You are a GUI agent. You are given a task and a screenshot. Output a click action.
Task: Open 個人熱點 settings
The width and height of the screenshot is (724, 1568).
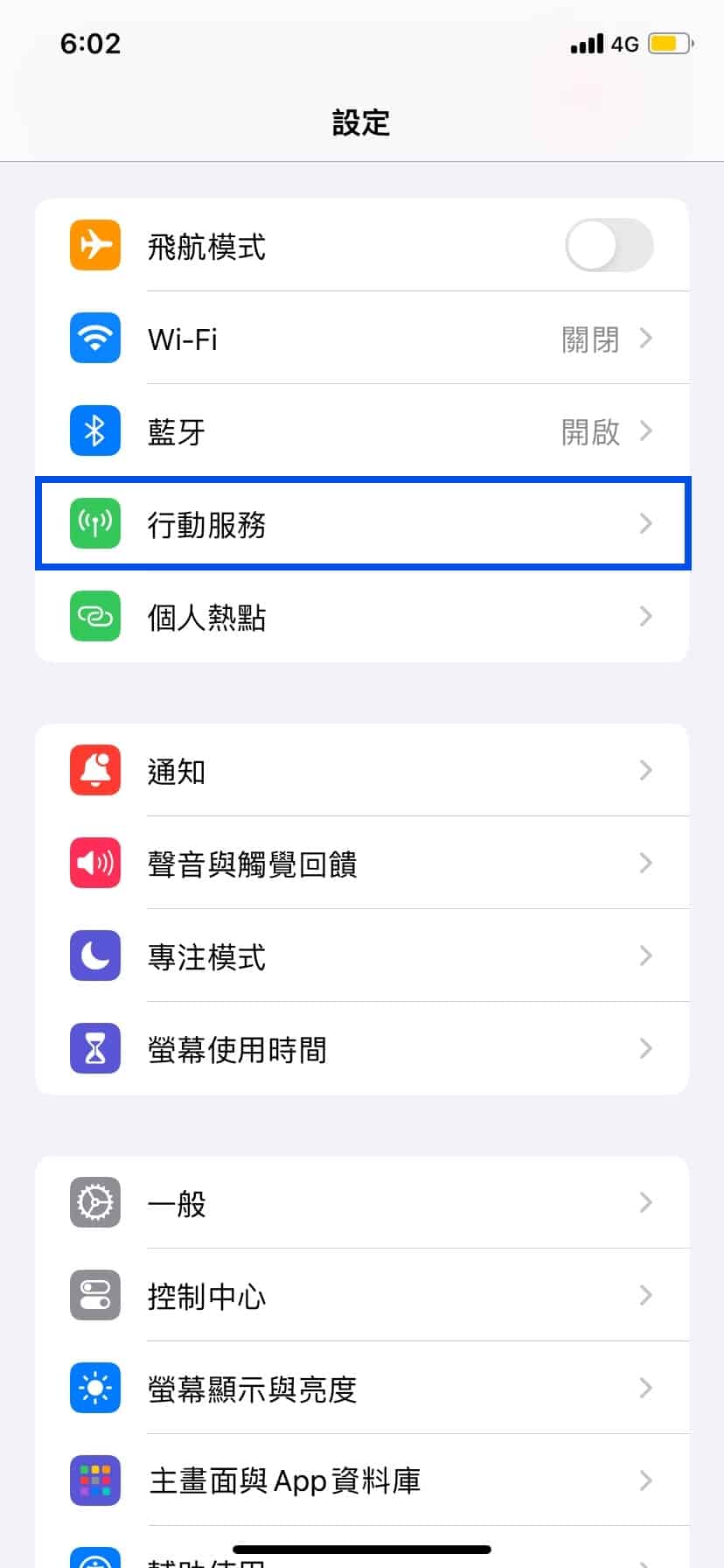click(362, 617)
